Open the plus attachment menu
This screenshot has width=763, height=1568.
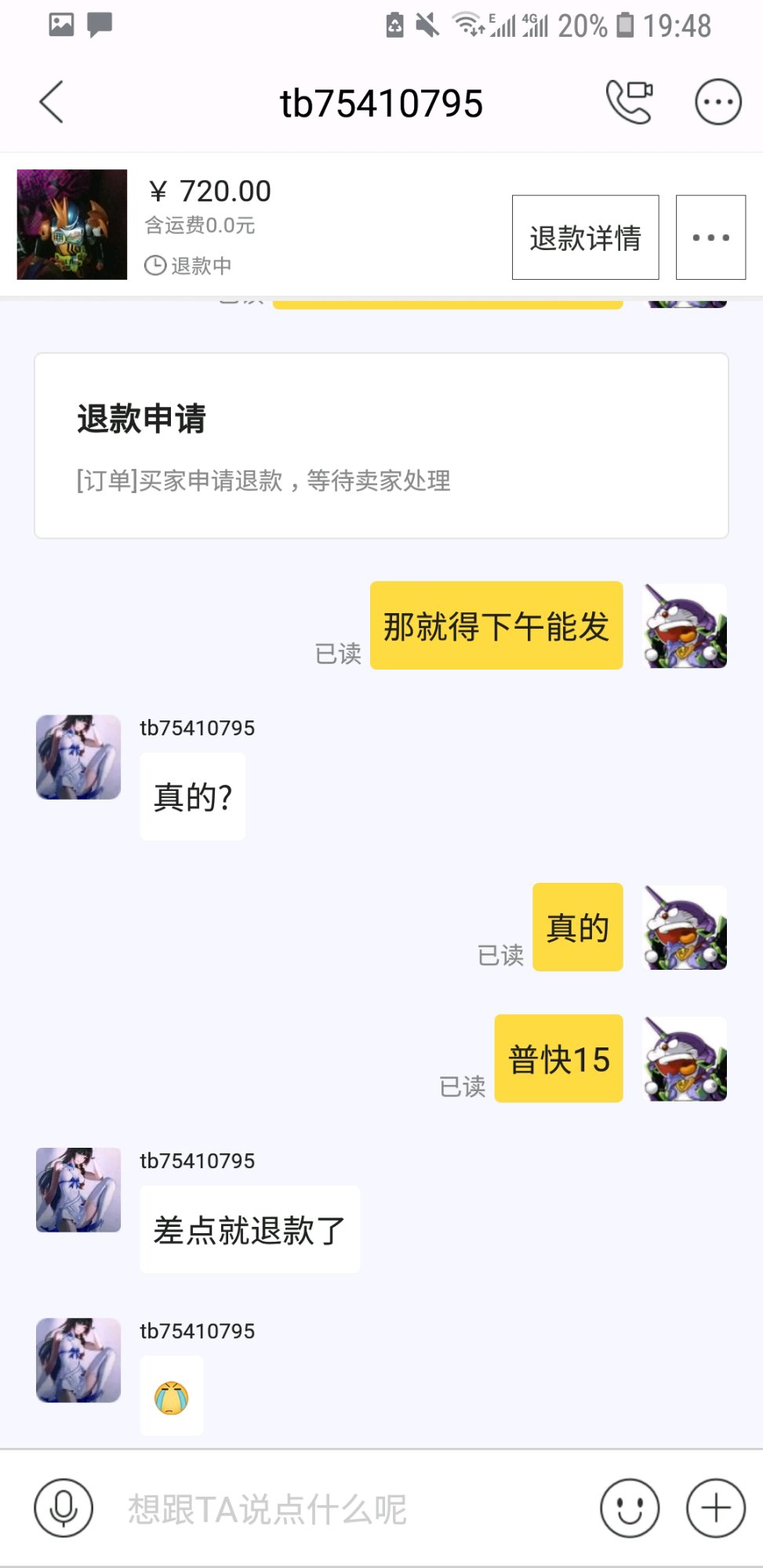(x=715, y=1508)
